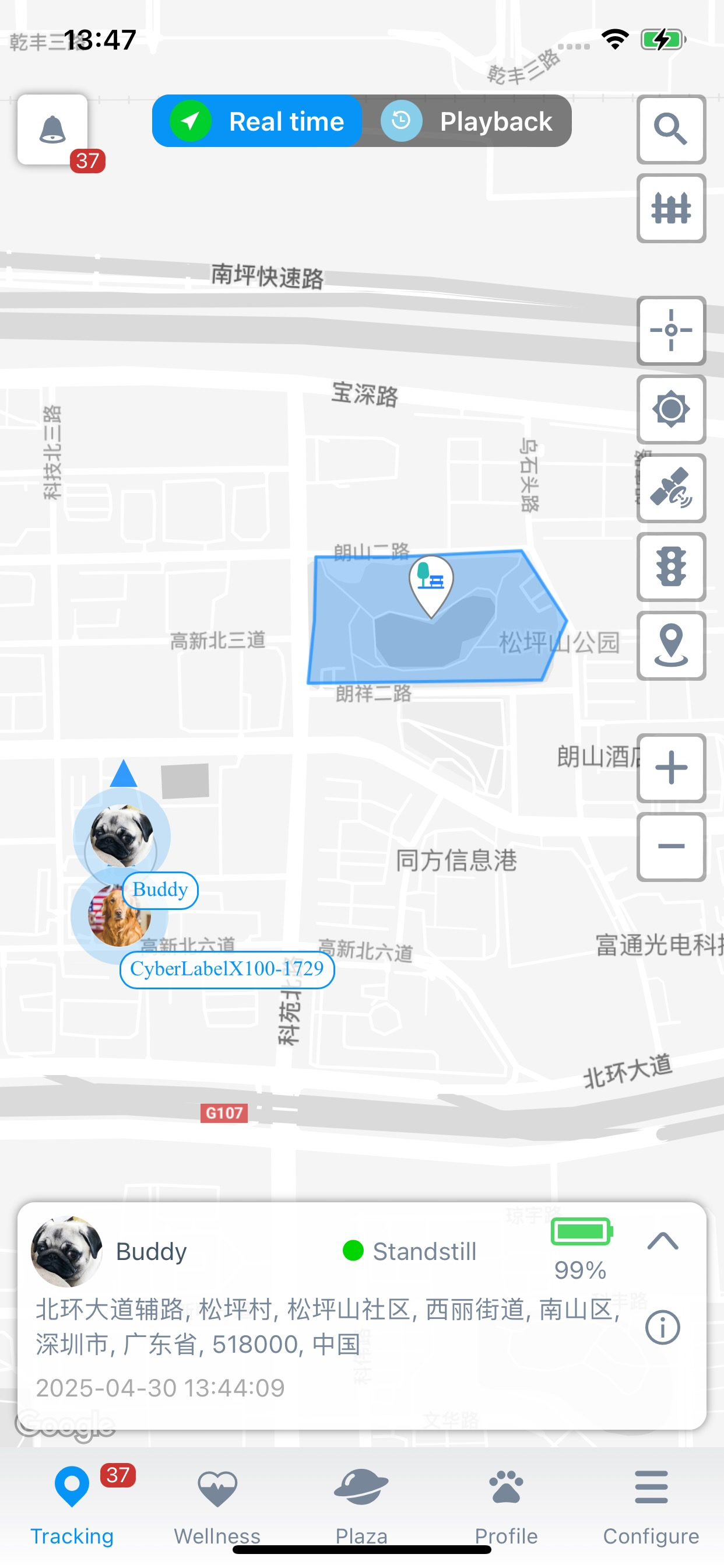Screen dimensions: 724x1568
Task: Tap the park geofence marker pin
Action: [x=431, y=584]
